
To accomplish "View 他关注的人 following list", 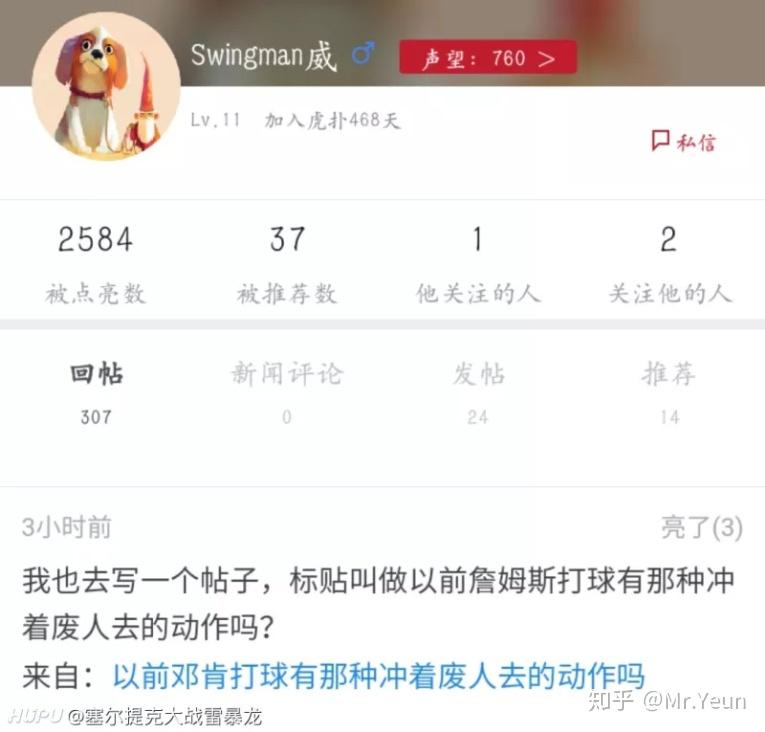I will [x=478, y=265].
